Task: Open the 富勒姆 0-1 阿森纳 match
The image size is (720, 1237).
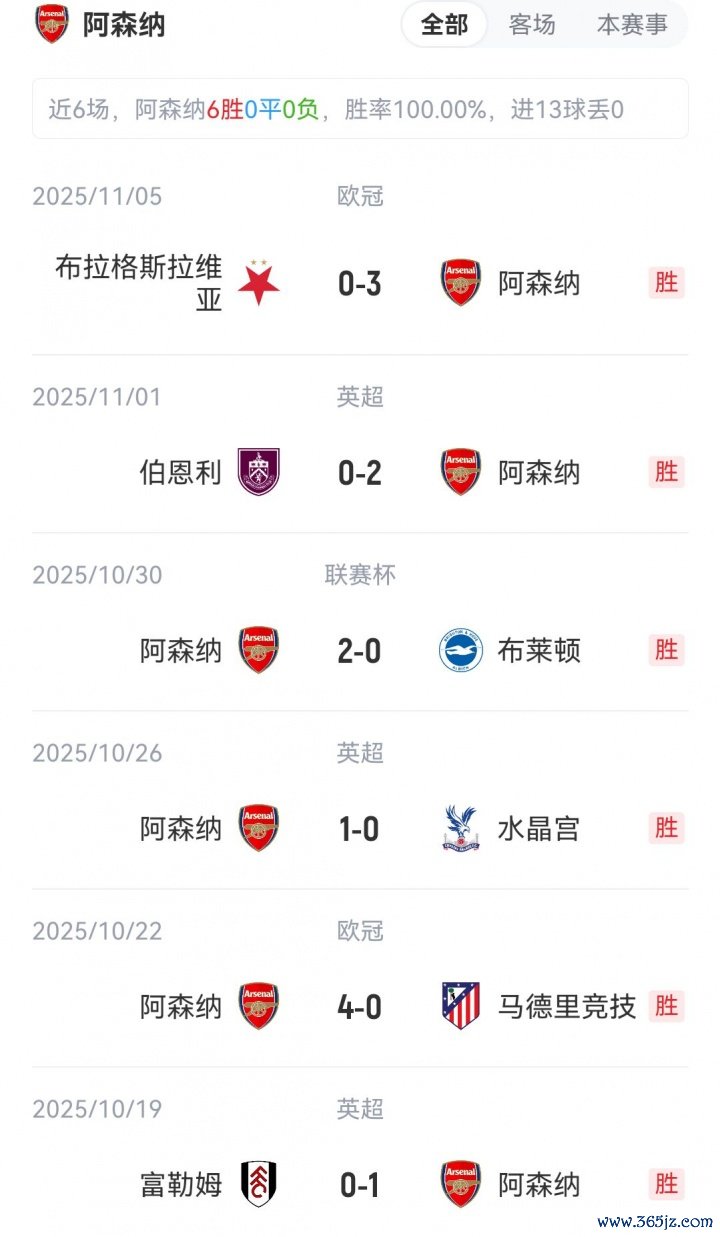Action: click(x=360, y=1185)
